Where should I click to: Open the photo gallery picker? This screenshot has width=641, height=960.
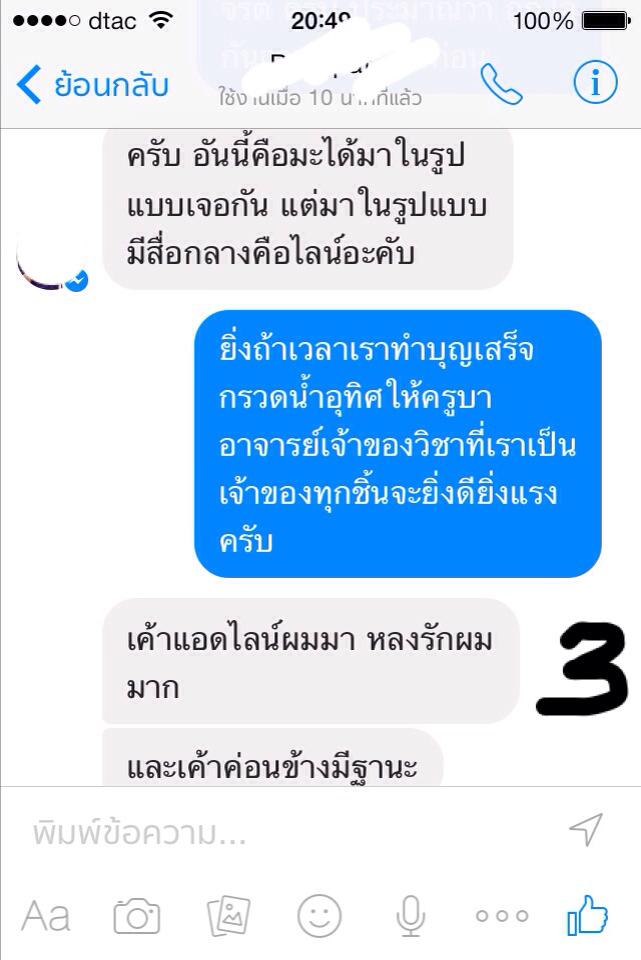[x=228, y=915]
